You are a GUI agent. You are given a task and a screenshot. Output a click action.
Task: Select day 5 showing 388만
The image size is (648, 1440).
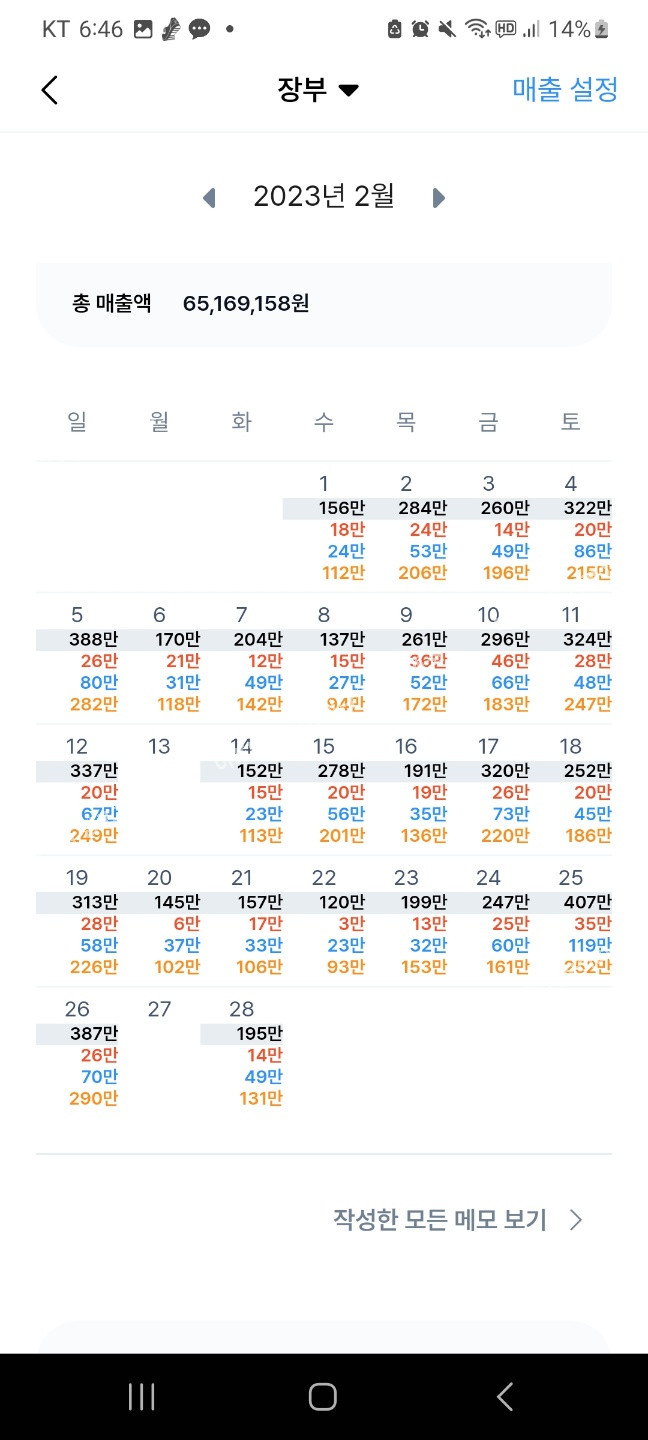tap(77, 659)
